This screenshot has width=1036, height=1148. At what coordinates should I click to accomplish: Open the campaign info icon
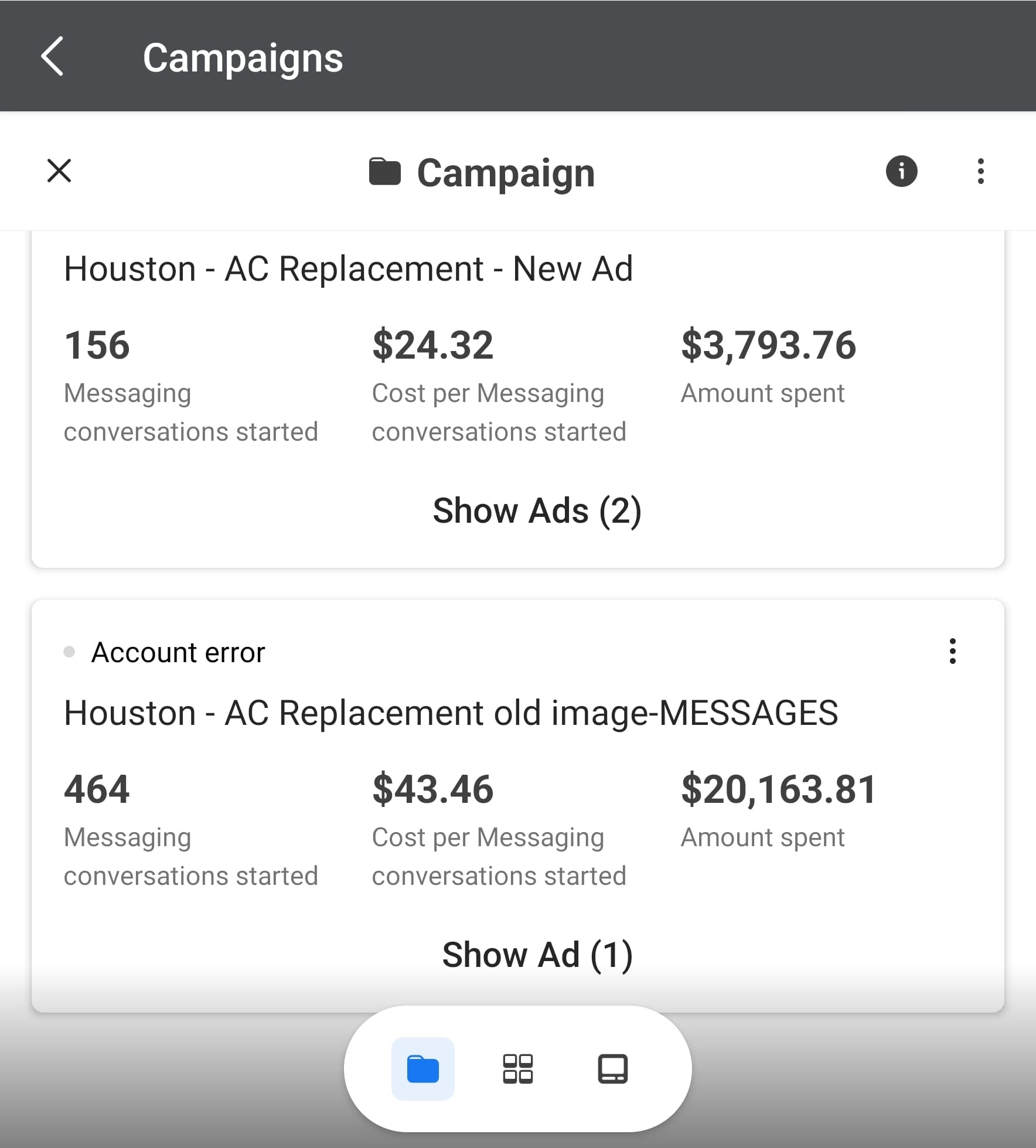click(901, 171)
